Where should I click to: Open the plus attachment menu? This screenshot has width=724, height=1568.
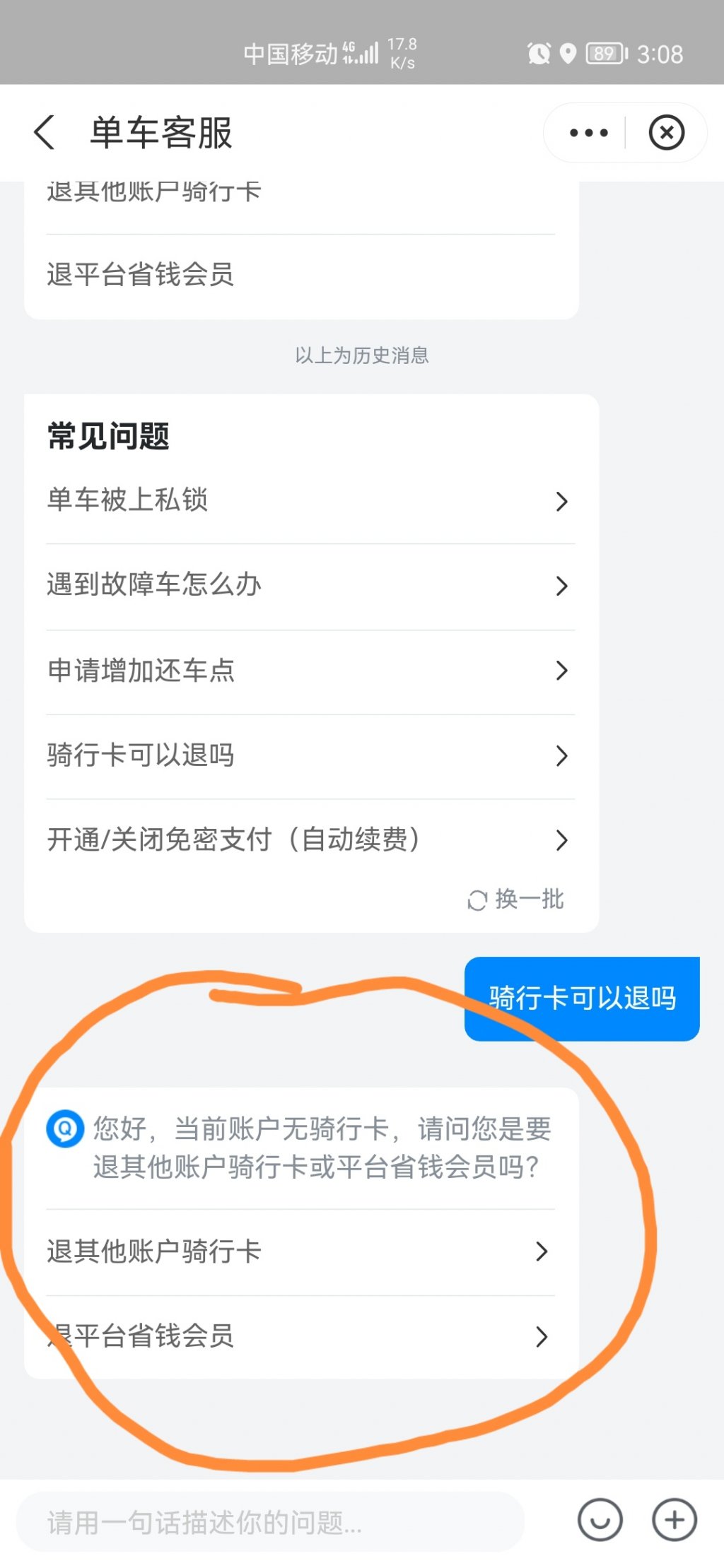(x=674, y=1520)
